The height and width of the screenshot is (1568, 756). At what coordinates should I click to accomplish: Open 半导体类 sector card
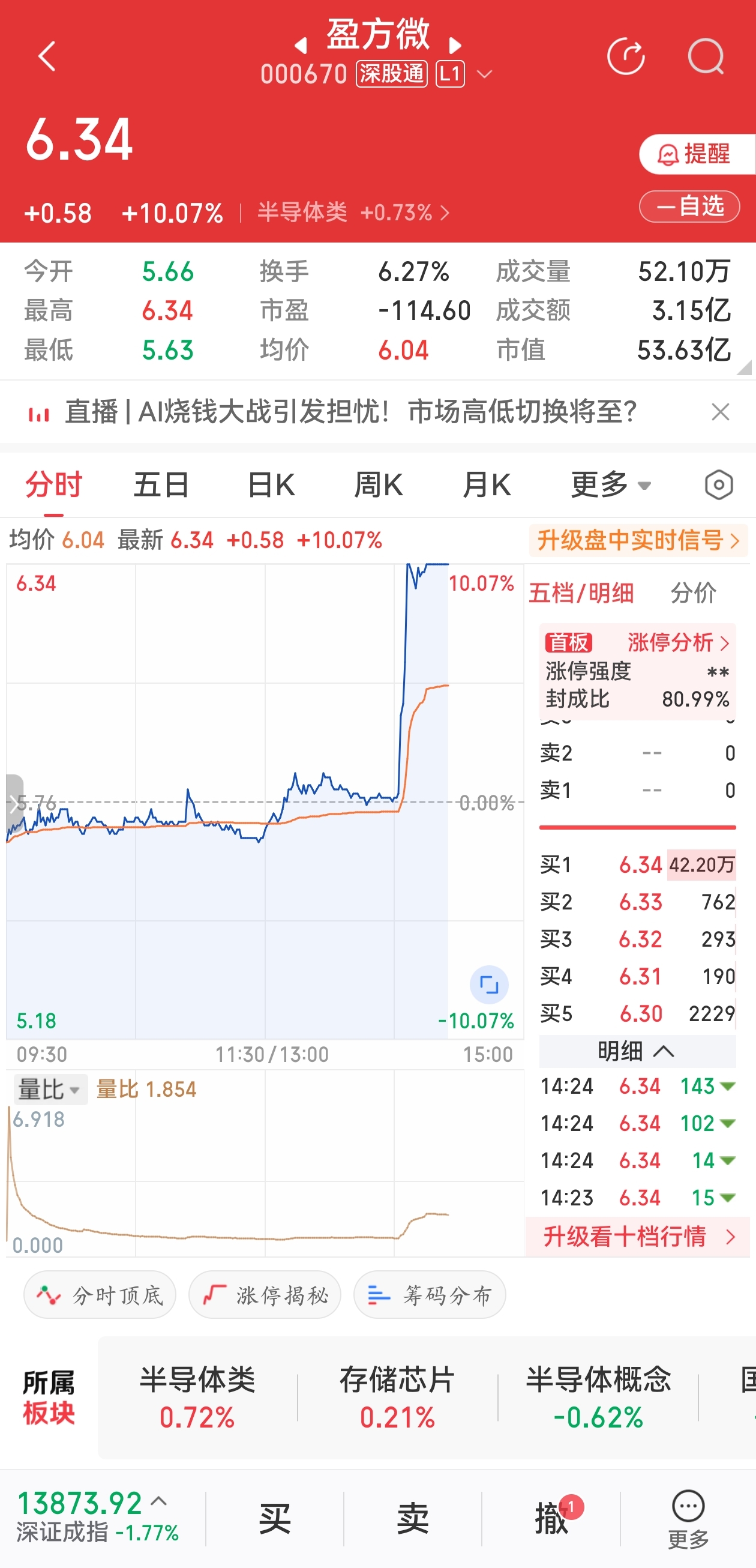point(197,1398)
